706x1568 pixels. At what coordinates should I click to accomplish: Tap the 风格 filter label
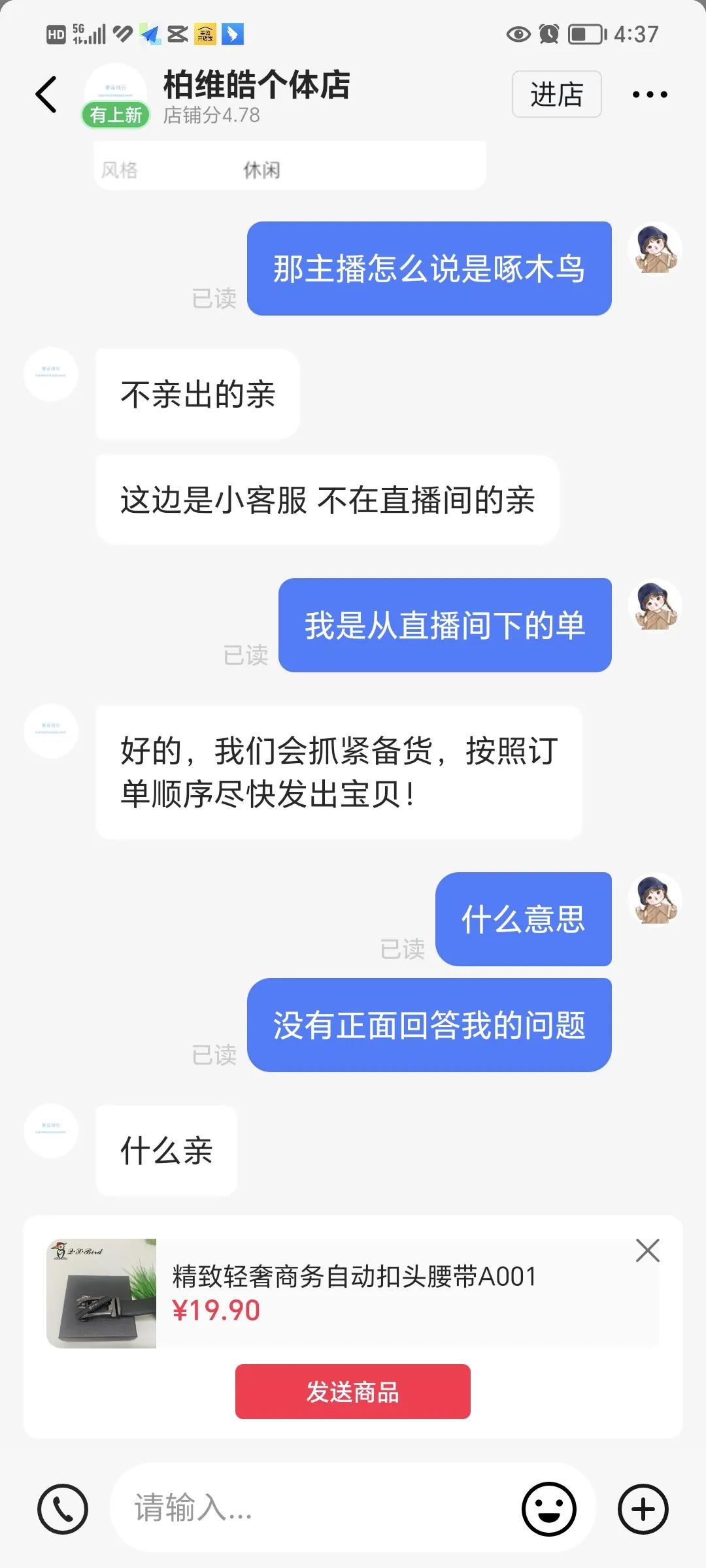click(x=121, y=169)
